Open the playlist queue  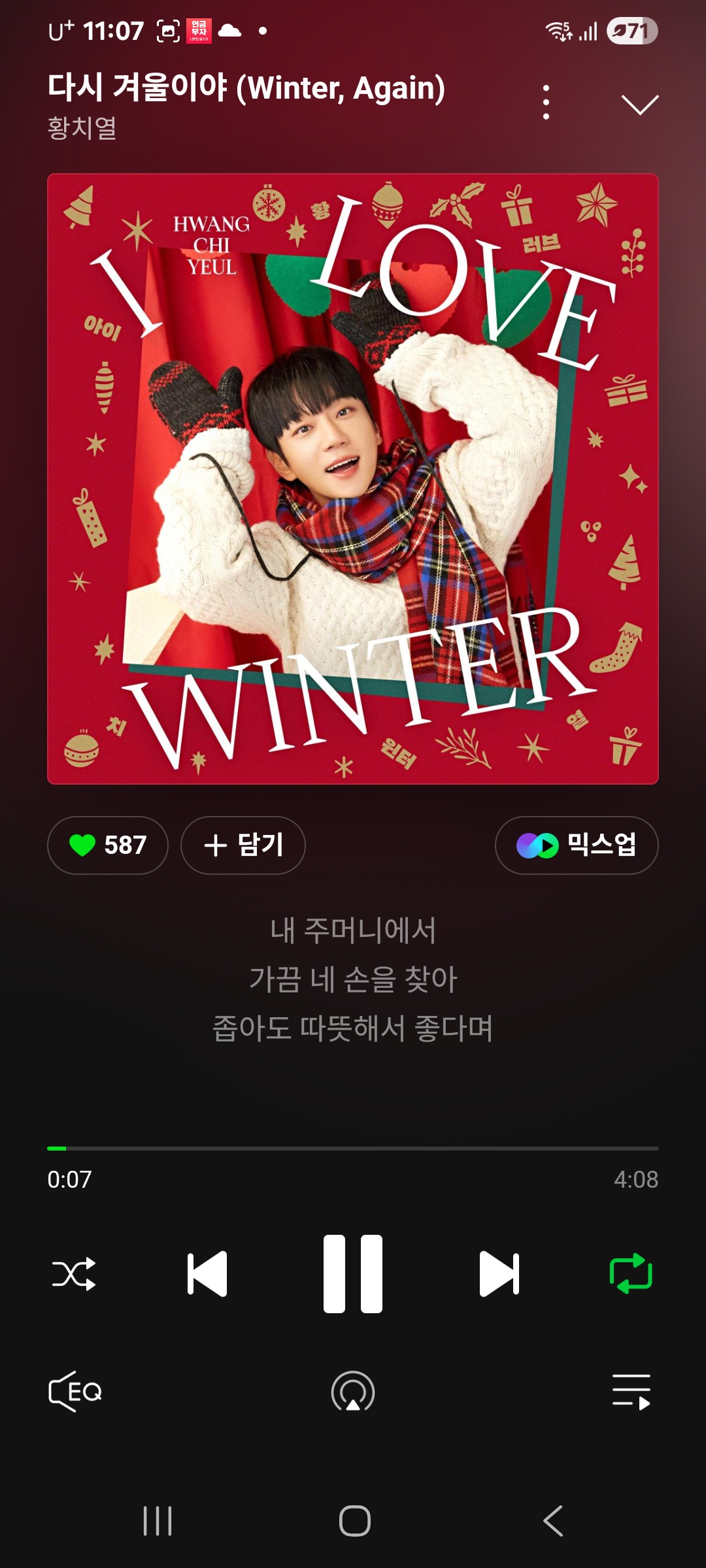point(631,1392)
